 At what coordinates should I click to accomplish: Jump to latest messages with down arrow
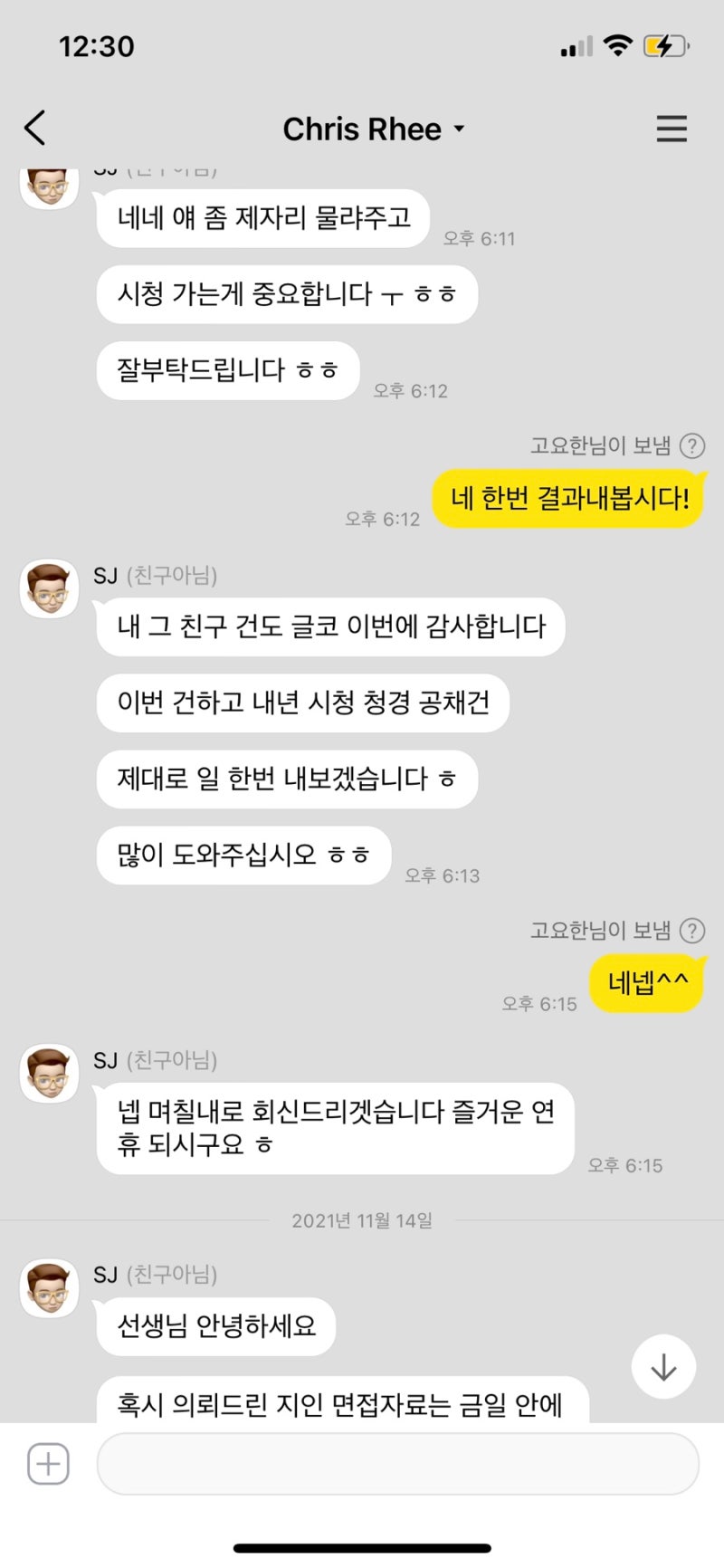pyautogui.click(x=663, y=1366)
